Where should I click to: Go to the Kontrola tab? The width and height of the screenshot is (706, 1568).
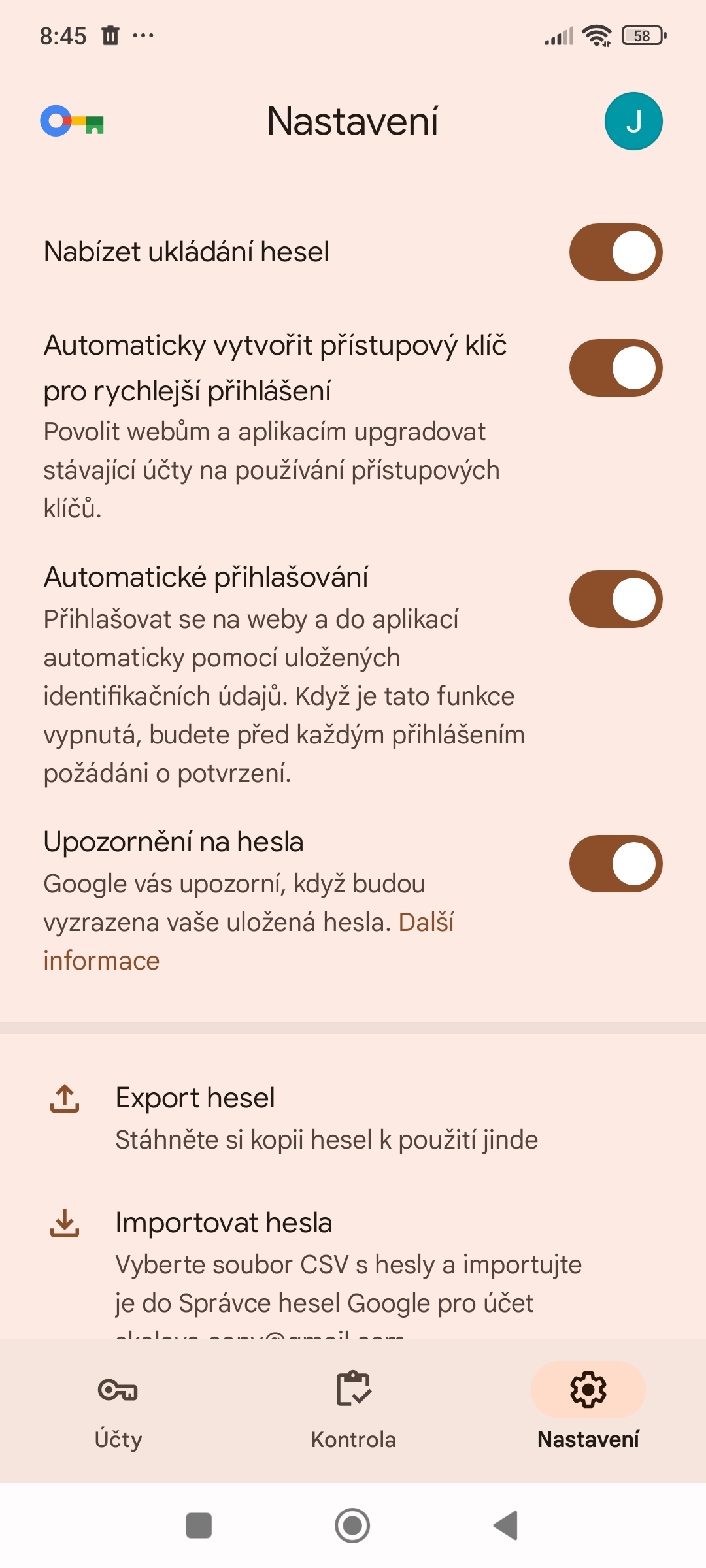coord(353,1411)
